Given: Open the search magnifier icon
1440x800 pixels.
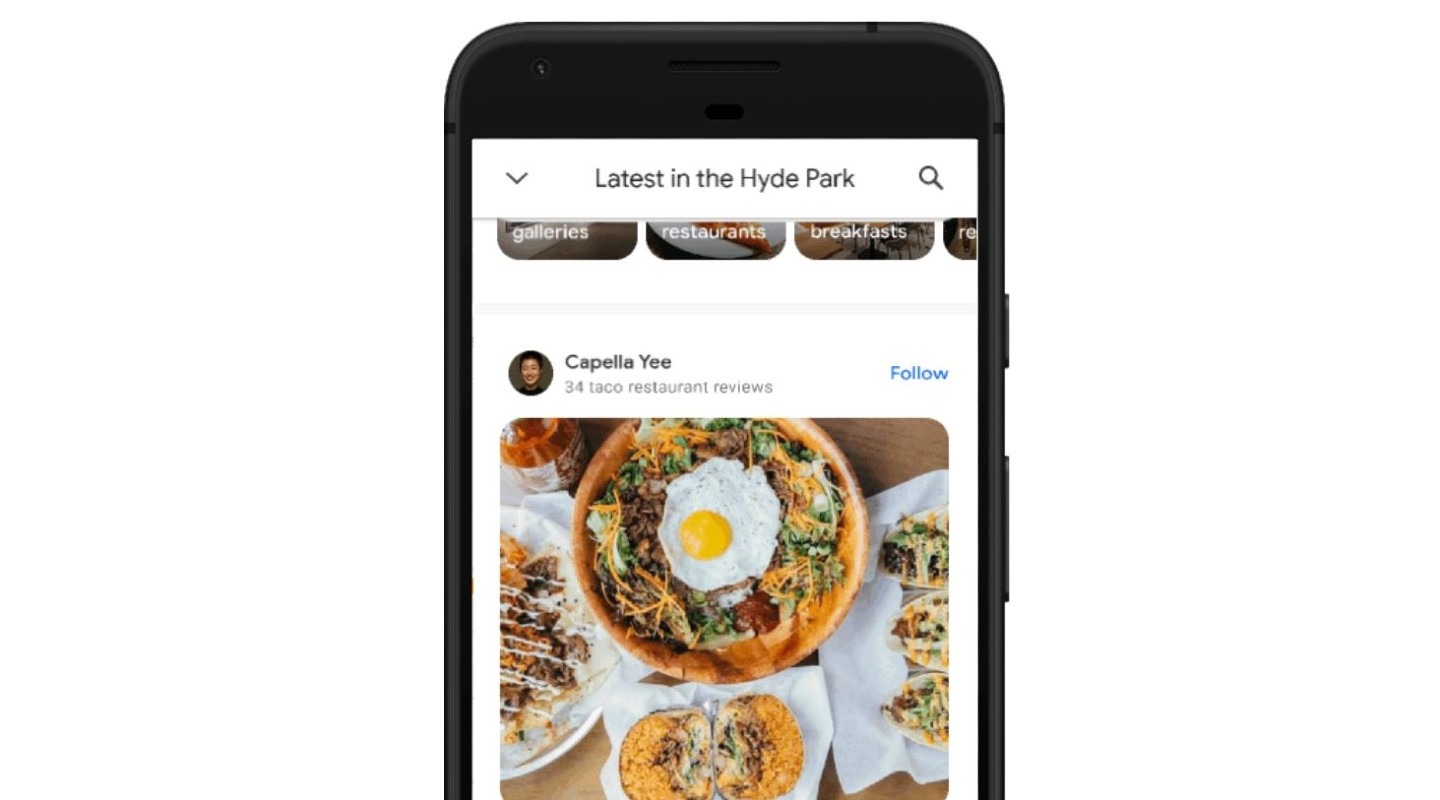Looking at the screenshot, I should 930,178.
